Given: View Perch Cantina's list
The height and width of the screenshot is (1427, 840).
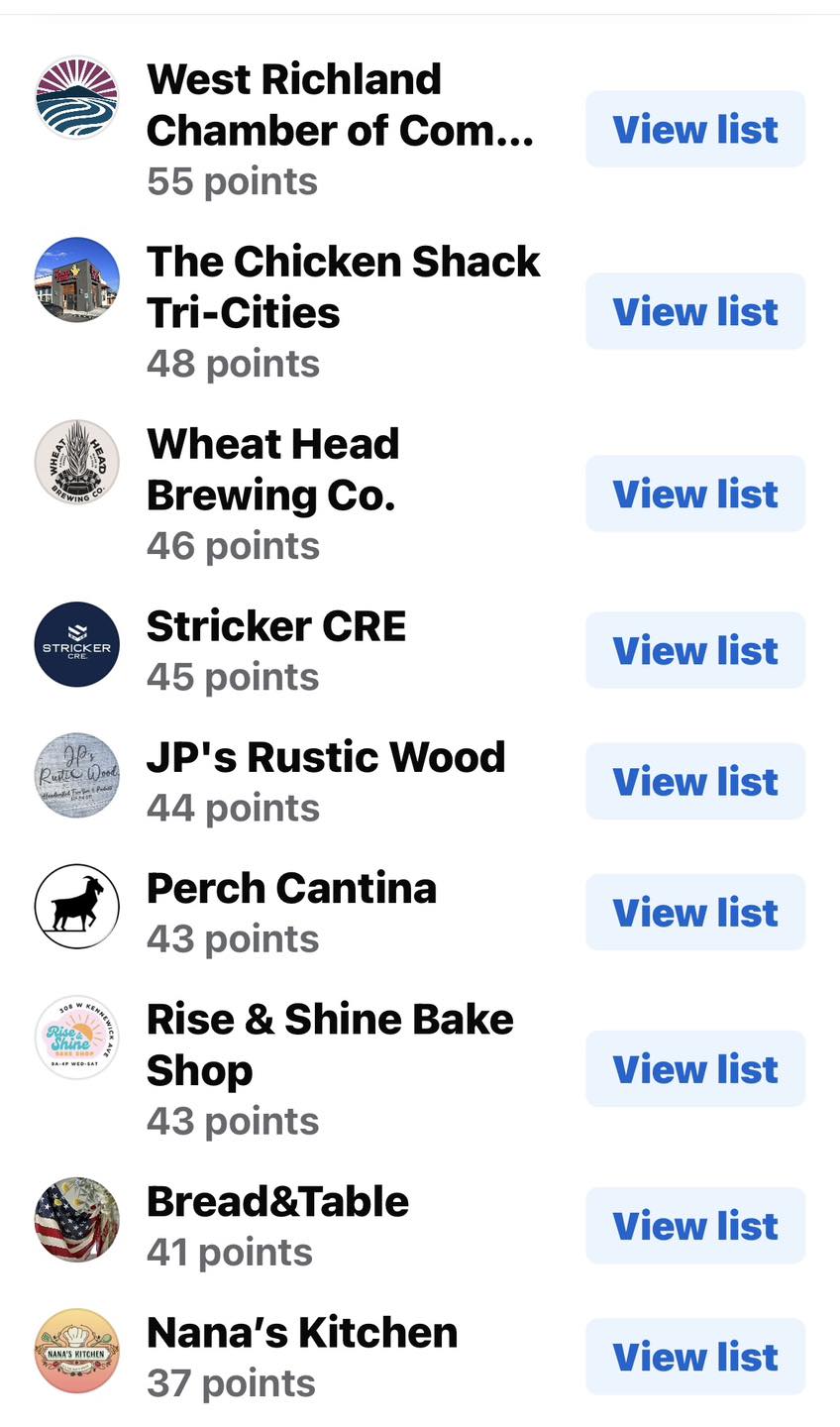Looking at the screenshot, I should tap(695, 913).
